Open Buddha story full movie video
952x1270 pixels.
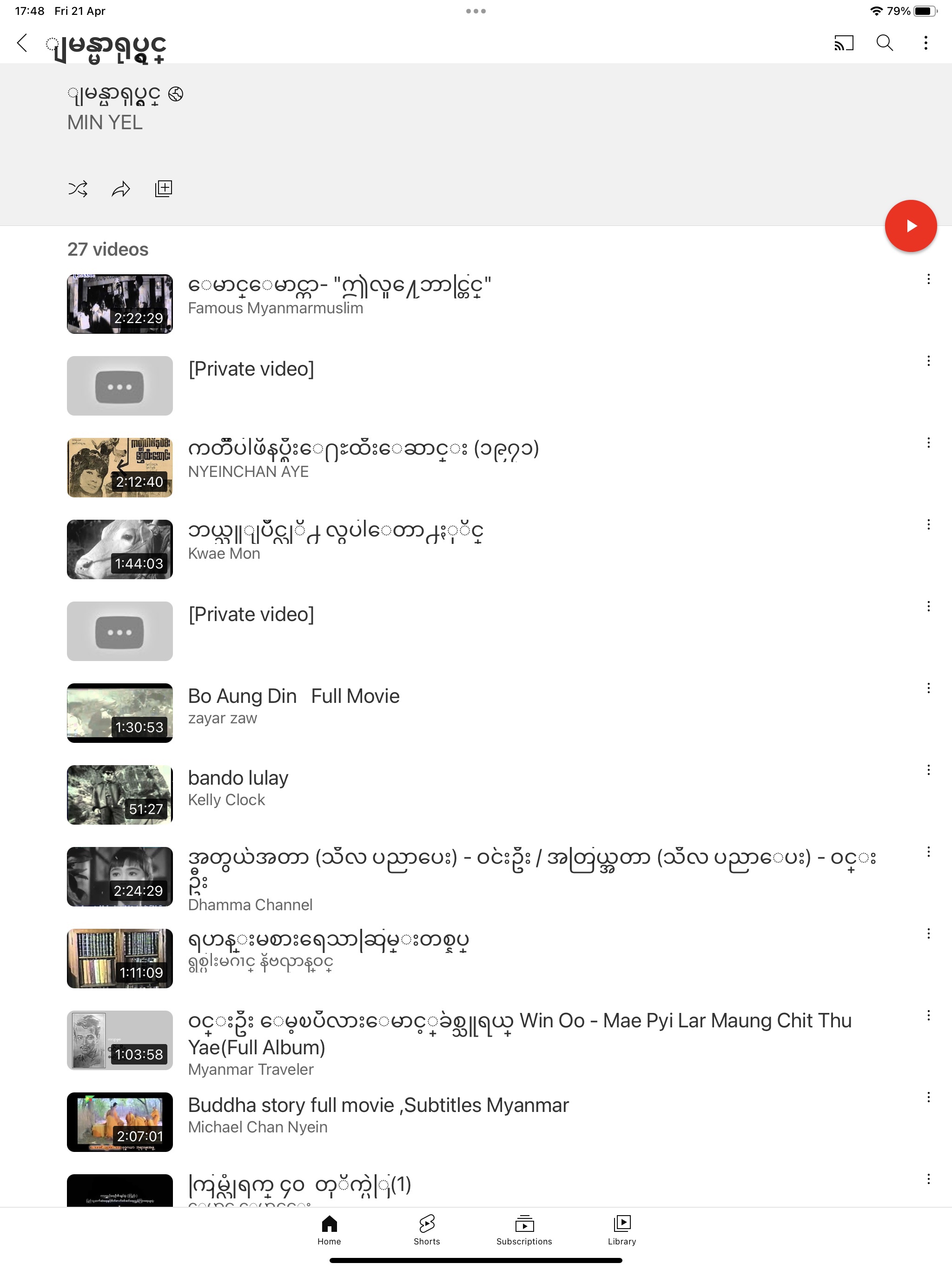coord(378,1114)
